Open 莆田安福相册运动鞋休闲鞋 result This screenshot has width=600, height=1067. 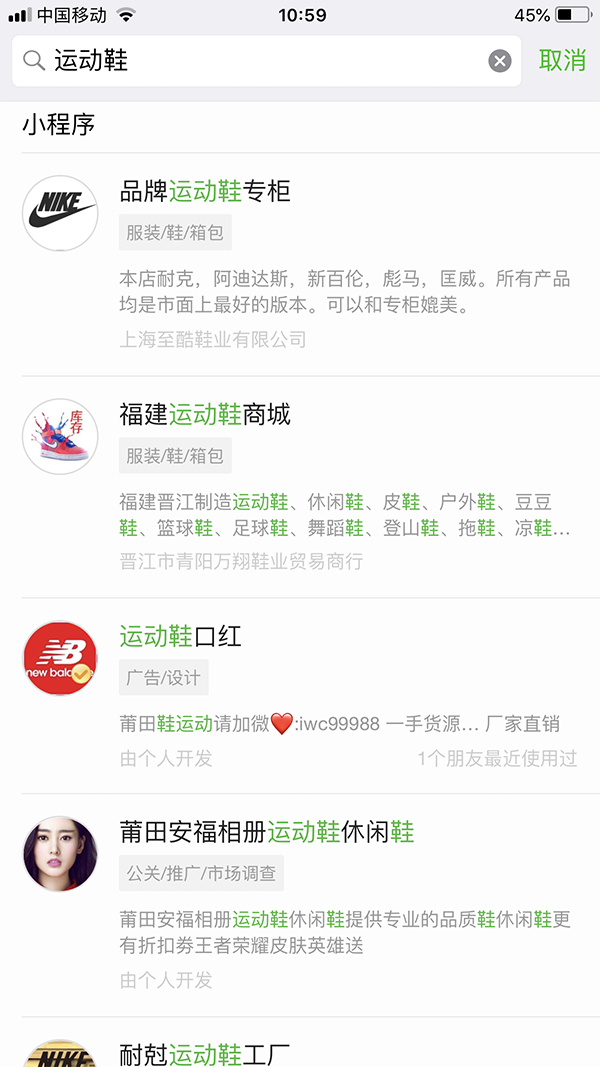(266, 832)
